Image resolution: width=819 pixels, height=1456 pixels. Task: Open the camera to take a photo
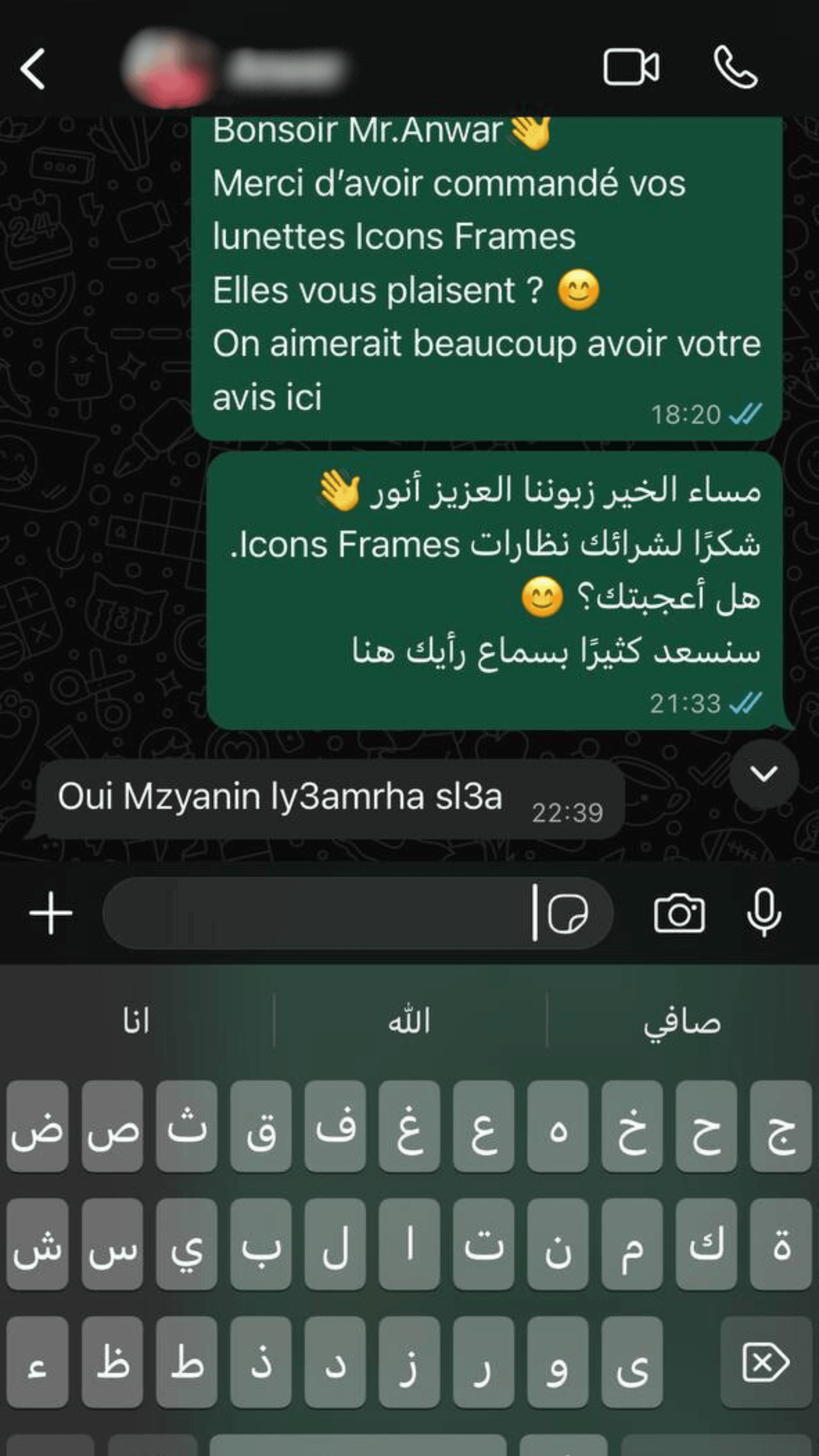pyautogui.click(x=679, y=913)
